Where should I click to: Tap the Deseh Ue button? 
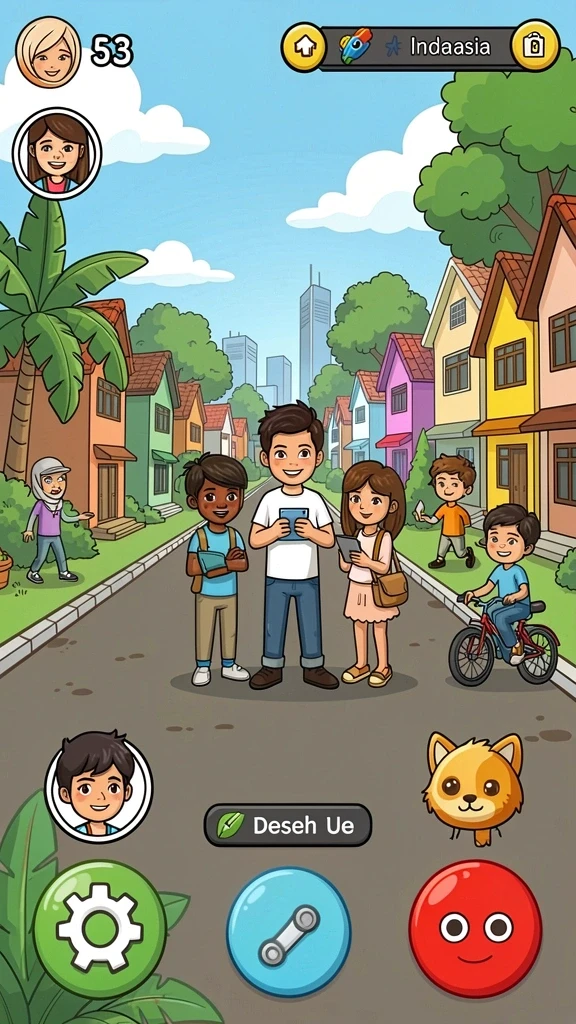[x=288, y=825]
